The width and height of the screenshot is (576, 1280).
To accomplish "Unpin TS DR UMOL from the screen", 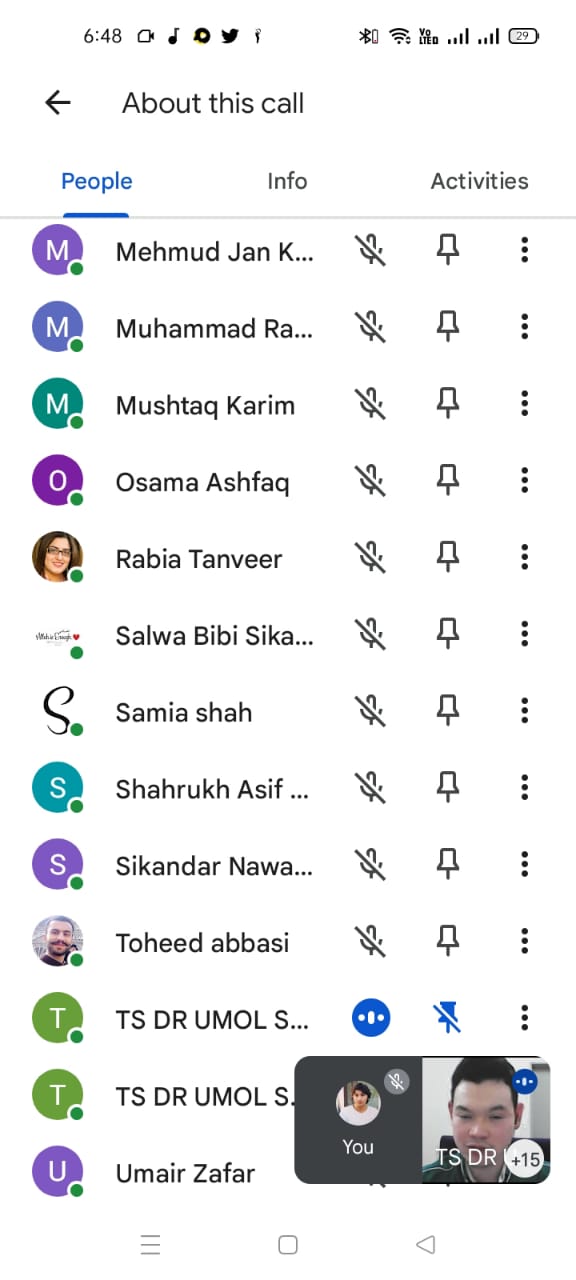I will (448, 1019).
